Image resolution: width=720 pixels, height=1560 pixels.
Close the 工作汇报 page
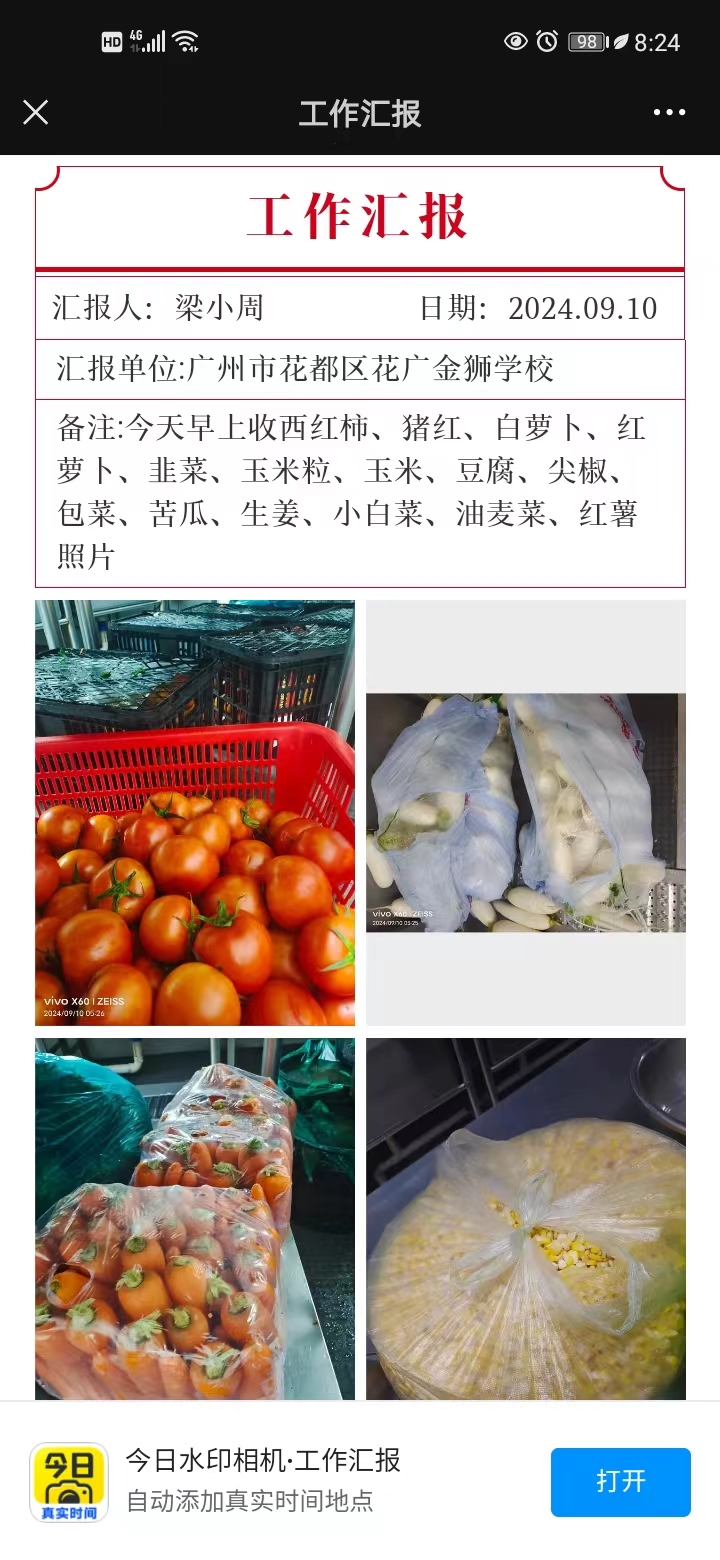[x=36, y=112]
